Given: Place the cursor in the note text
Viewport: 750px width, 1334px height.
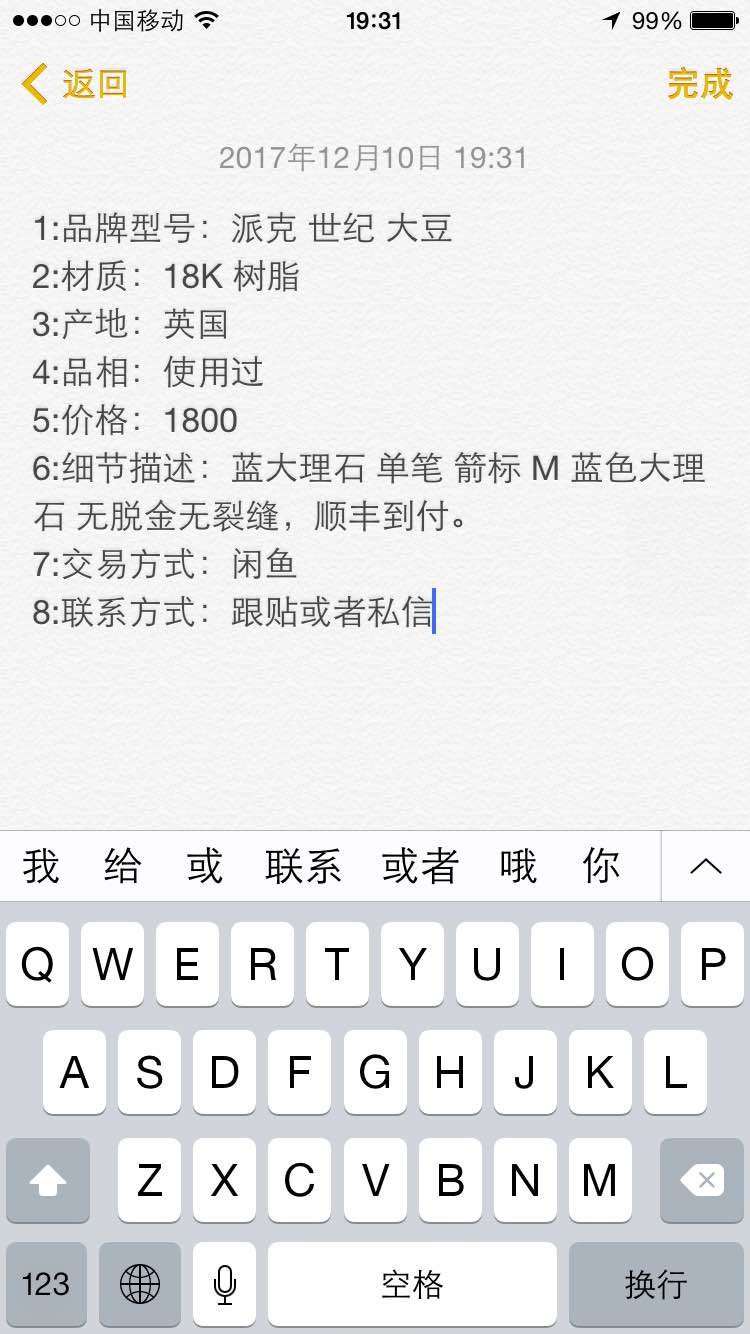Looking at the screenshot, I should 370,420.
